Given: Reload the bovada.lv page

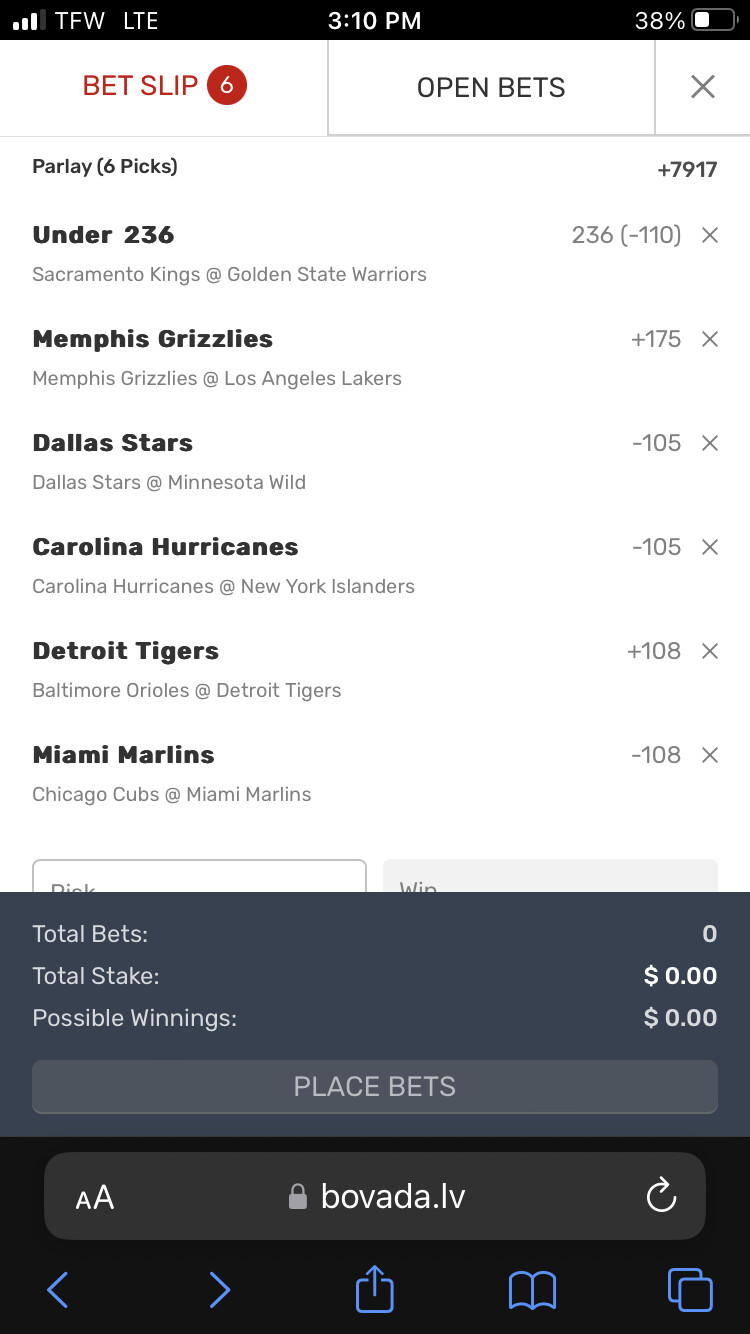Looking at the screenshot, I should pos(661,1196).
